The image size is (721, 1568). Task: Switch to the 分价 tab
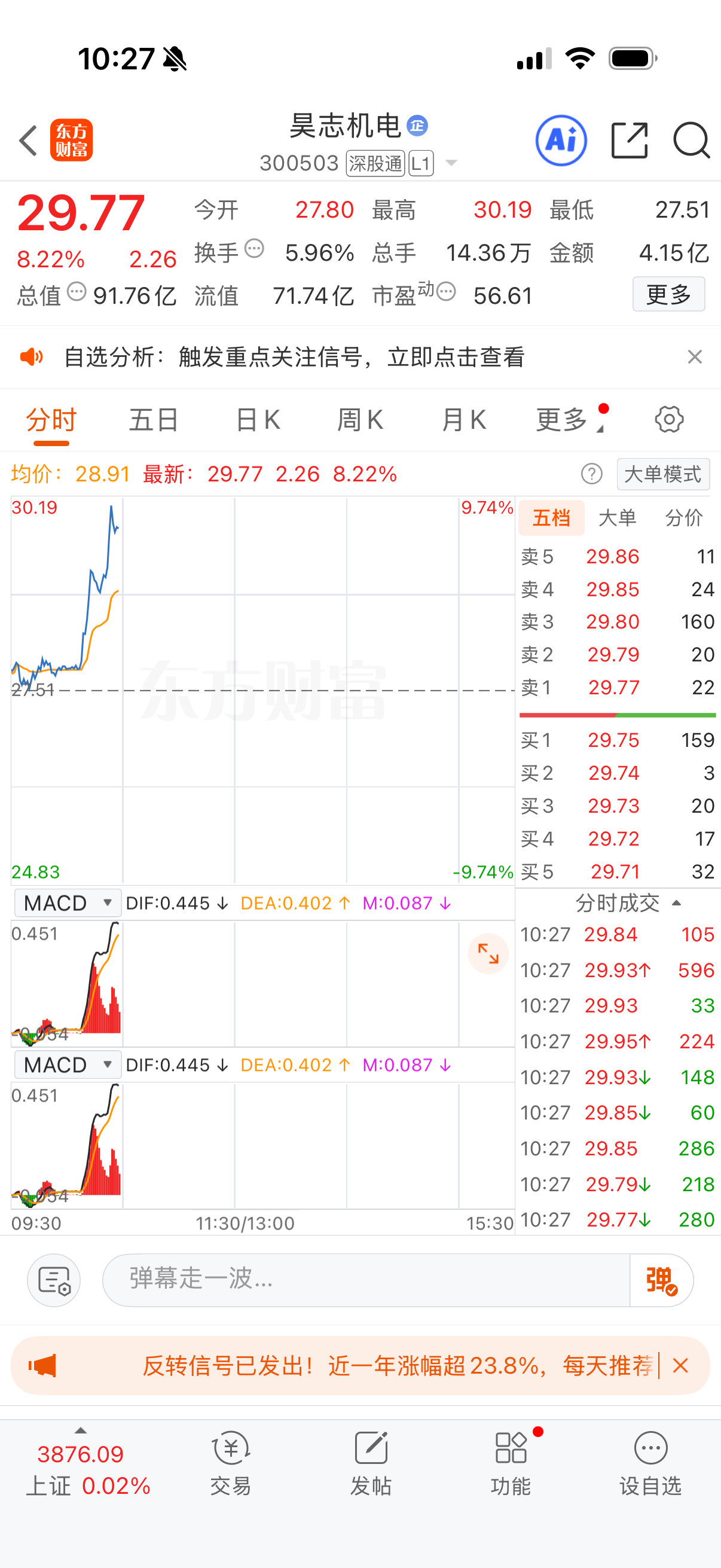[x=684, y=518]
